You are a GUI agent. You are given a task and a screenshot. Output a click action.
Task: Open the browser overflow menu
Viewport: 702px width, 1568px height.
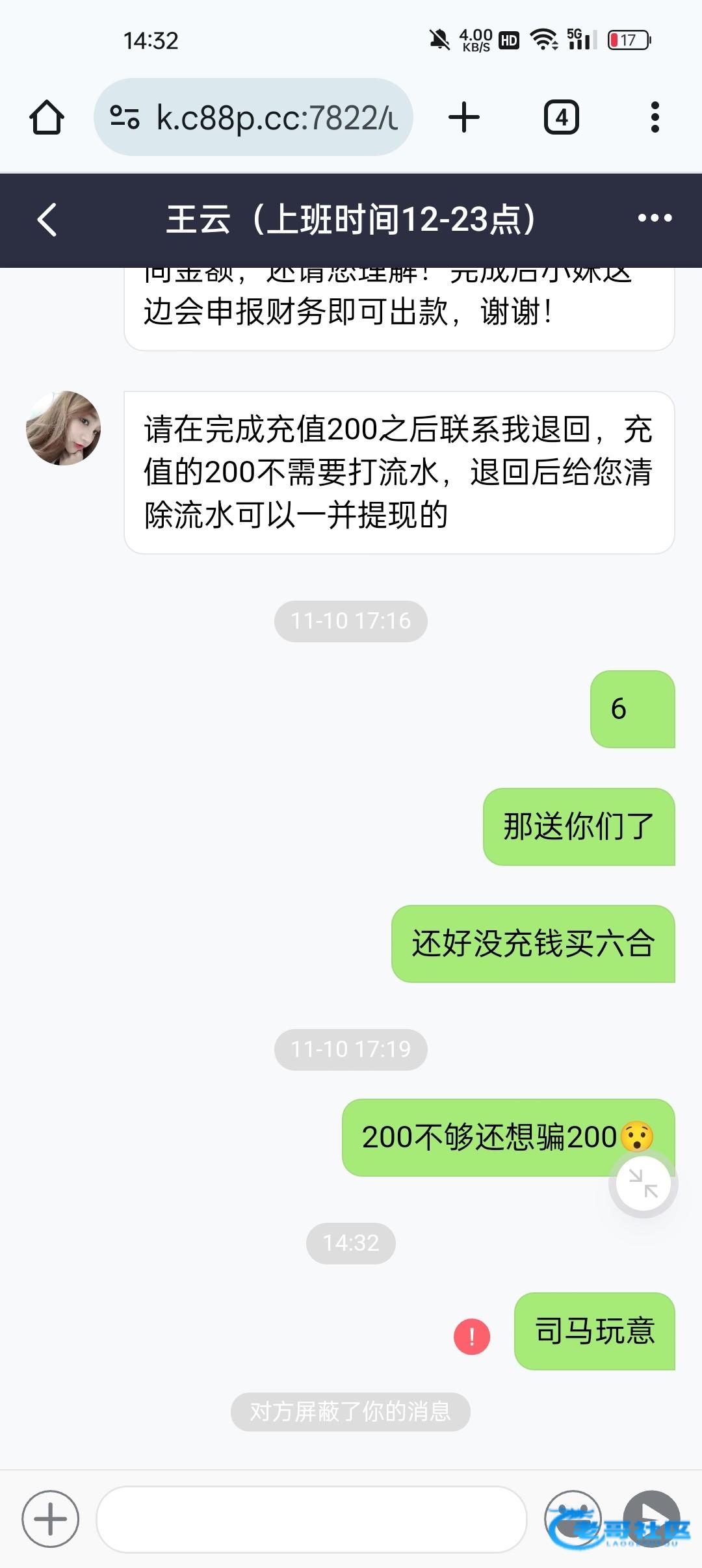pyautogui.click(x=655, y=118)
